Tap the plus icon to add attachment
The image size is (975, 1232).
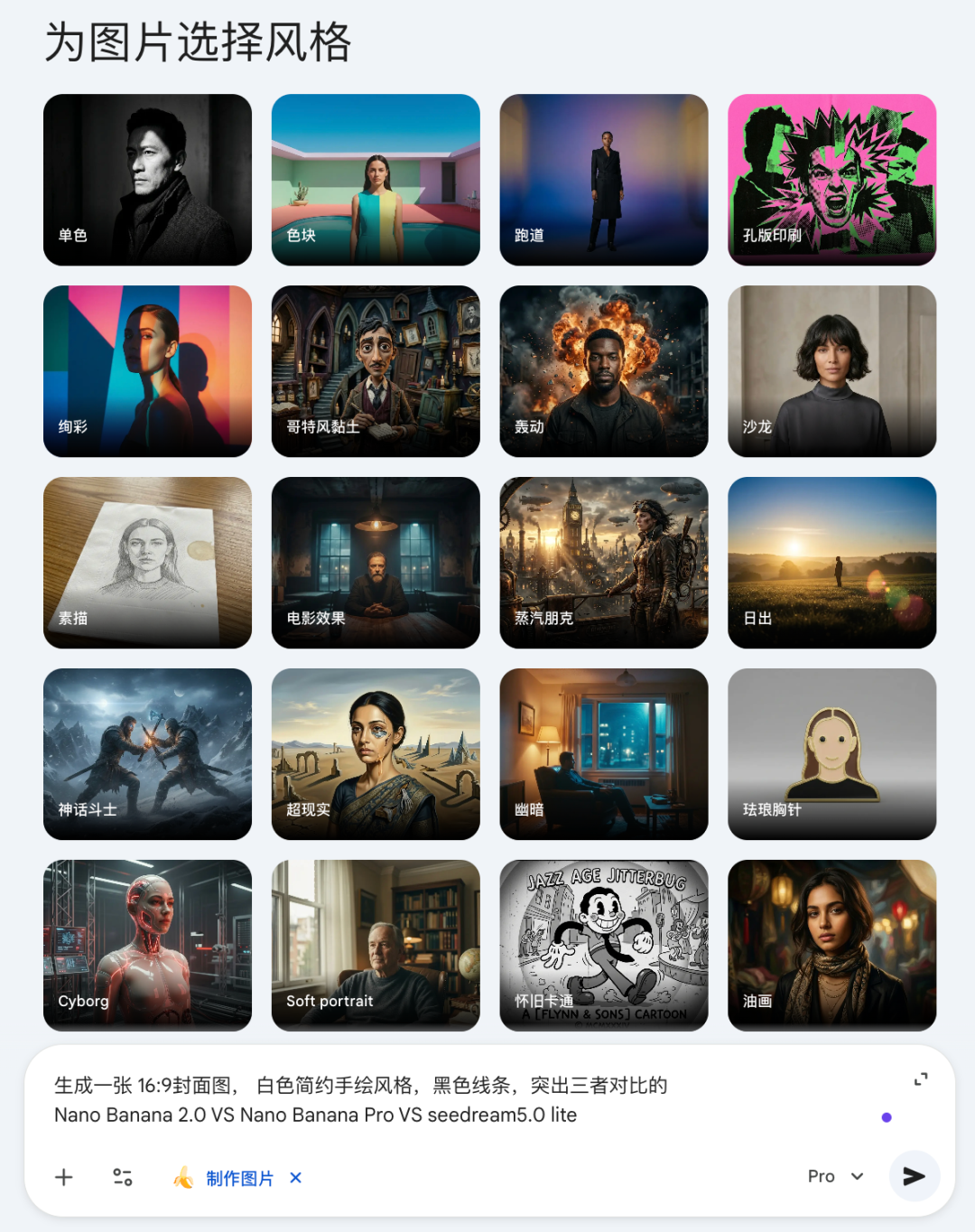(x=64, y=1177)
